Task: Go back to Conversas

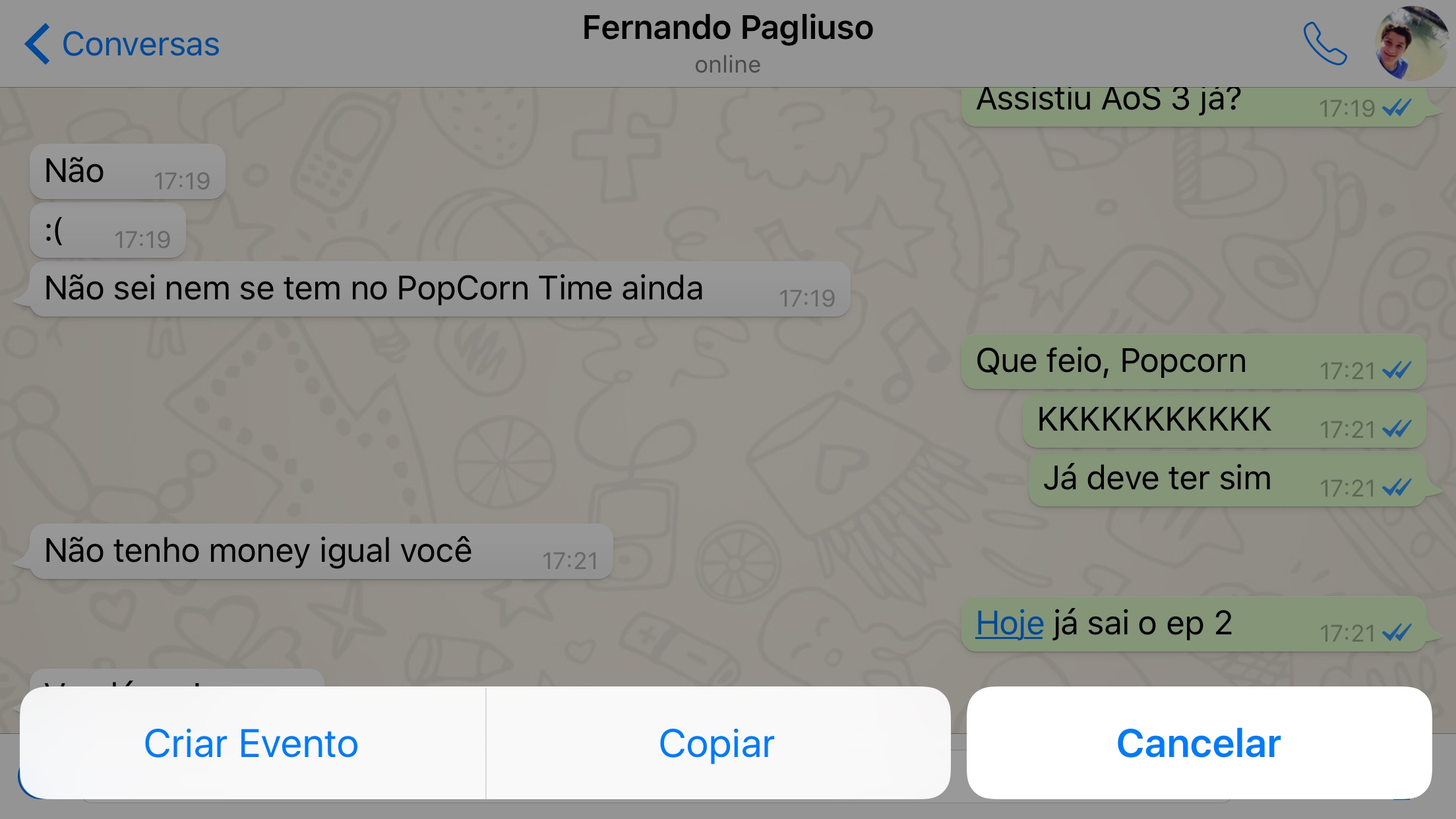Action: [122, 44]
